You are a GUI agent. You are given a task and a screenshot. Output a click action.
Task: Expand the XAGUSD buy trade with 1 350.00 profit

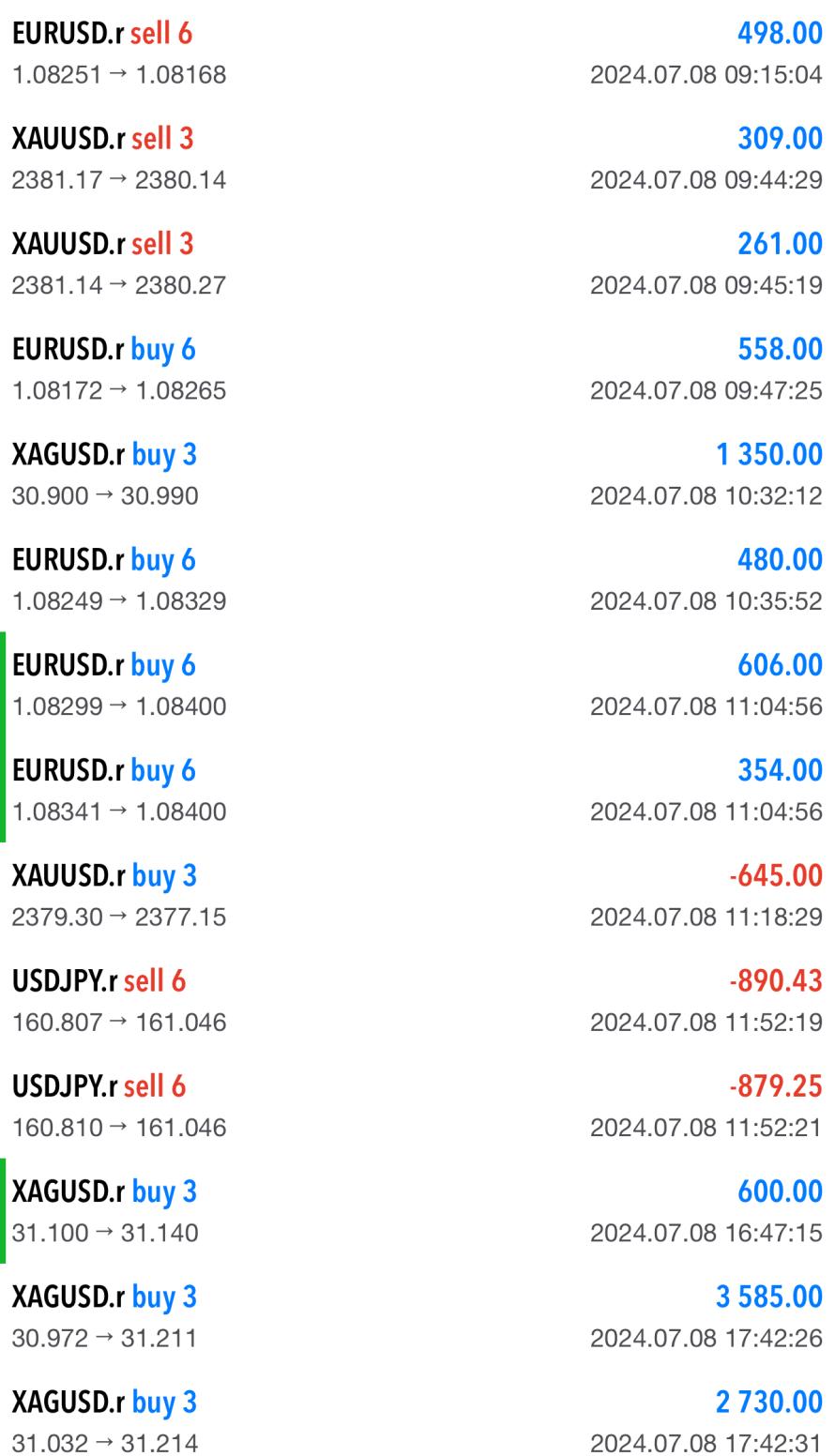(417, 474)
